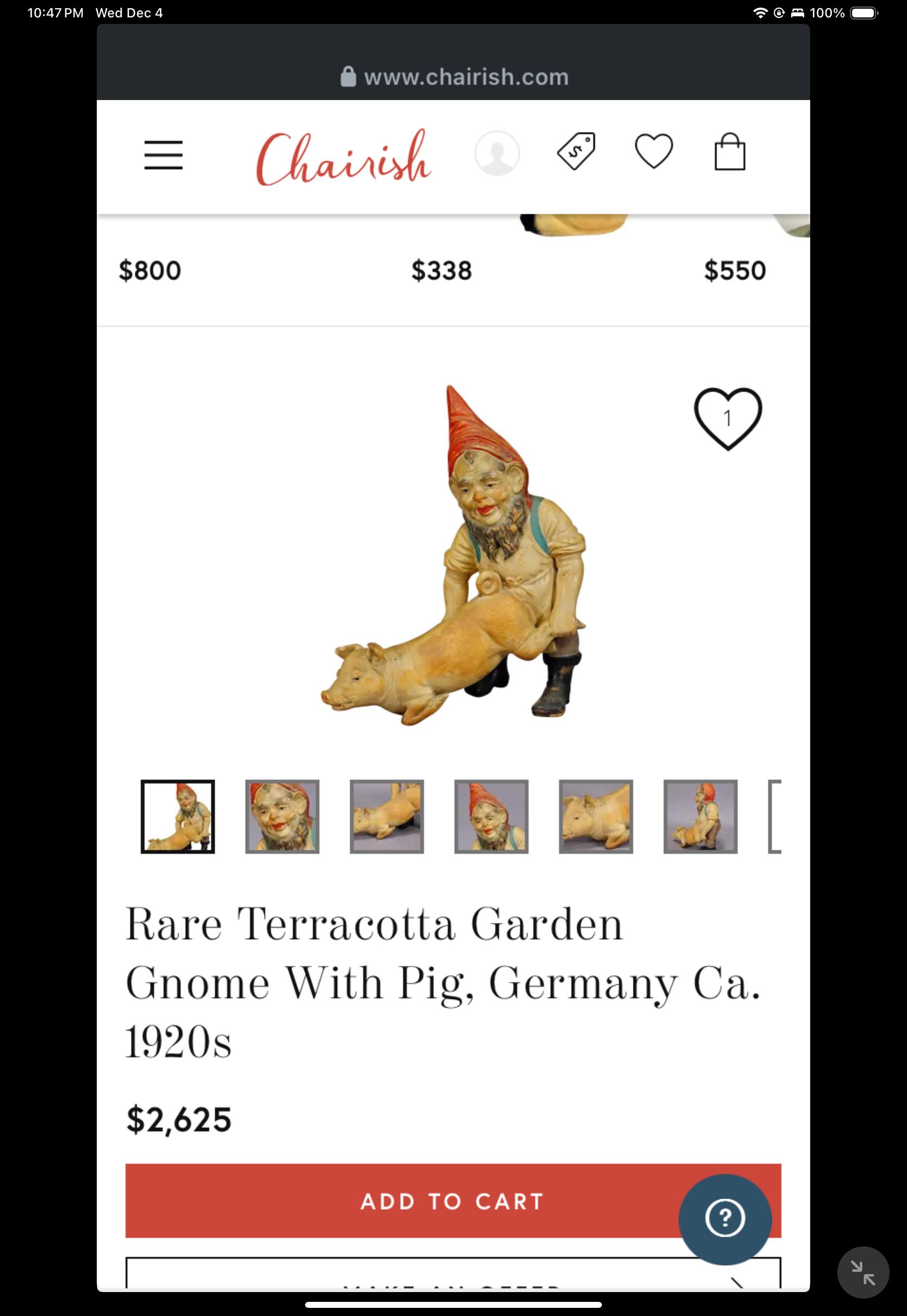907x1316 pixels.
Task: Exit full screen with the collapse arrows
Action: pos(862,1272)
